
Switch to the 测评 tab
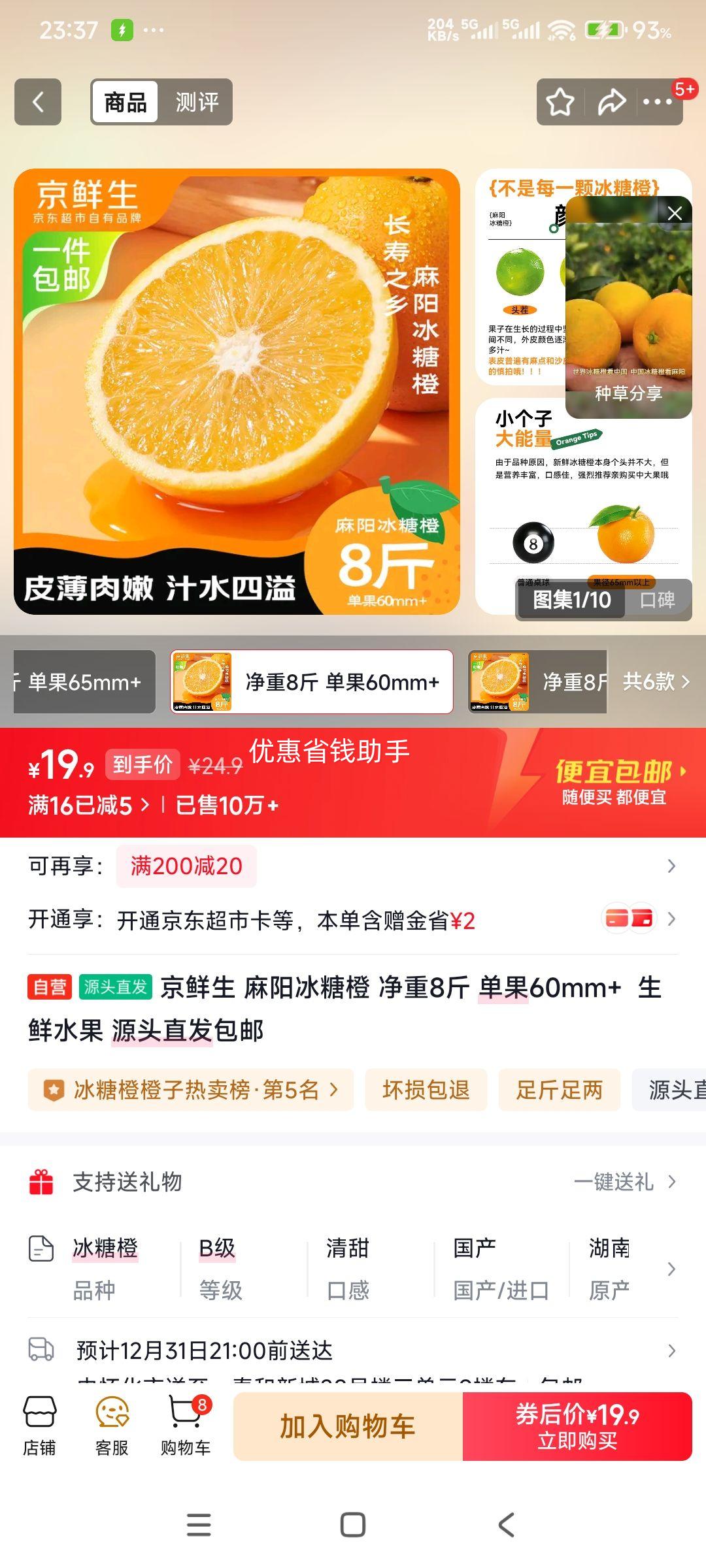(x=198, y=102)
